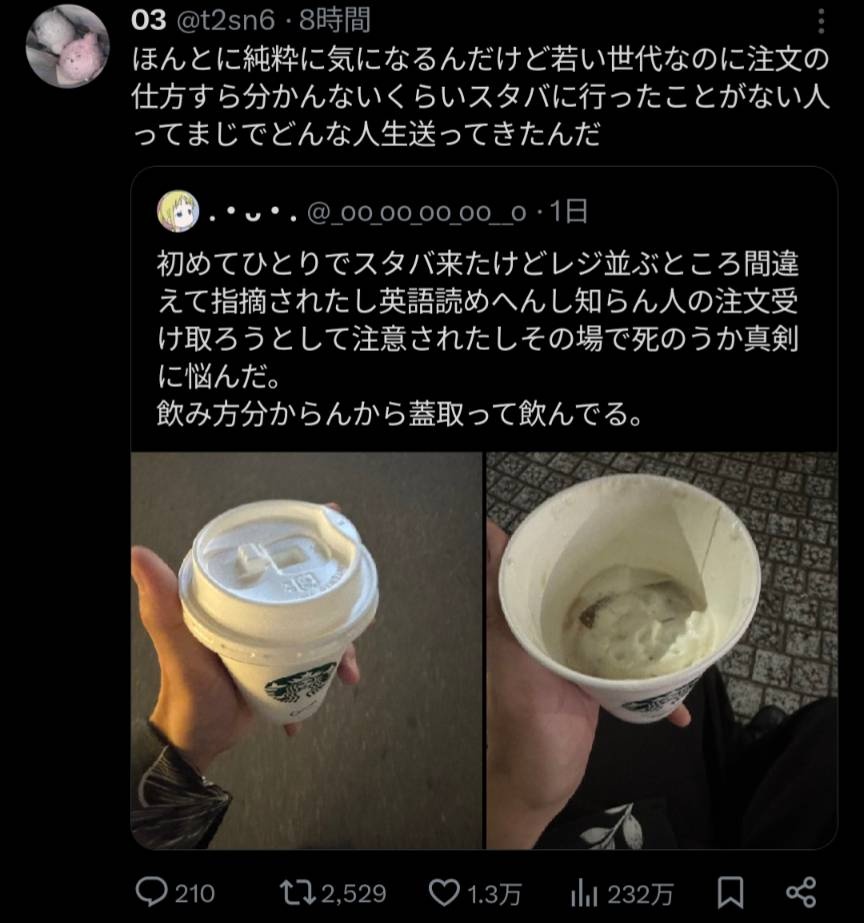Open the overflow menu on 03's post
This screenshot has width=864, height=923.
click(822, 20)
